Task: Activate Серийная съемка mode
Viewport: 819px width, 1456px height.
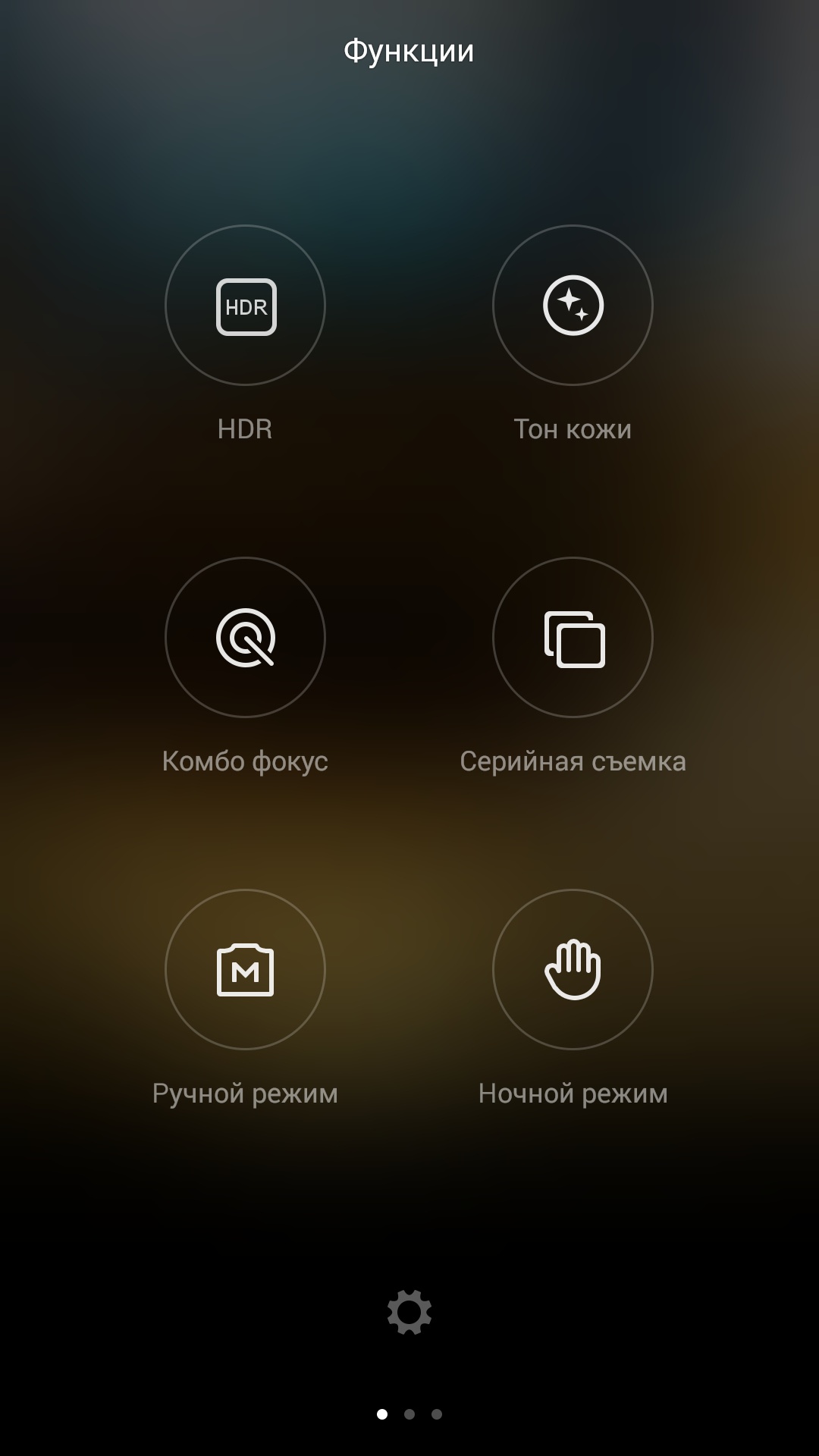Action: click(x=573, y=638)
